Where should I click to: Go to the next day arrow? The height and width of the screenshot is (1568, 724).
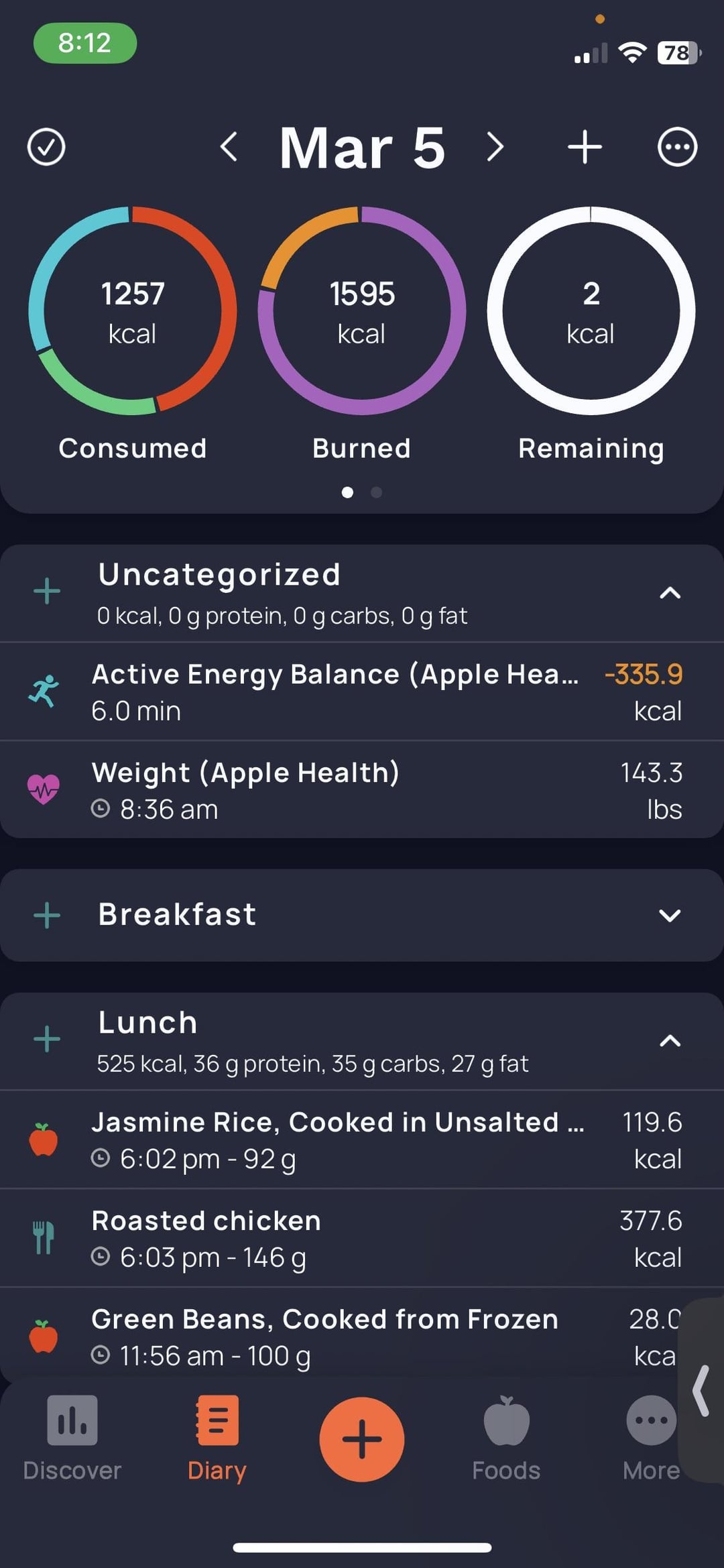[x=495, y=147]
